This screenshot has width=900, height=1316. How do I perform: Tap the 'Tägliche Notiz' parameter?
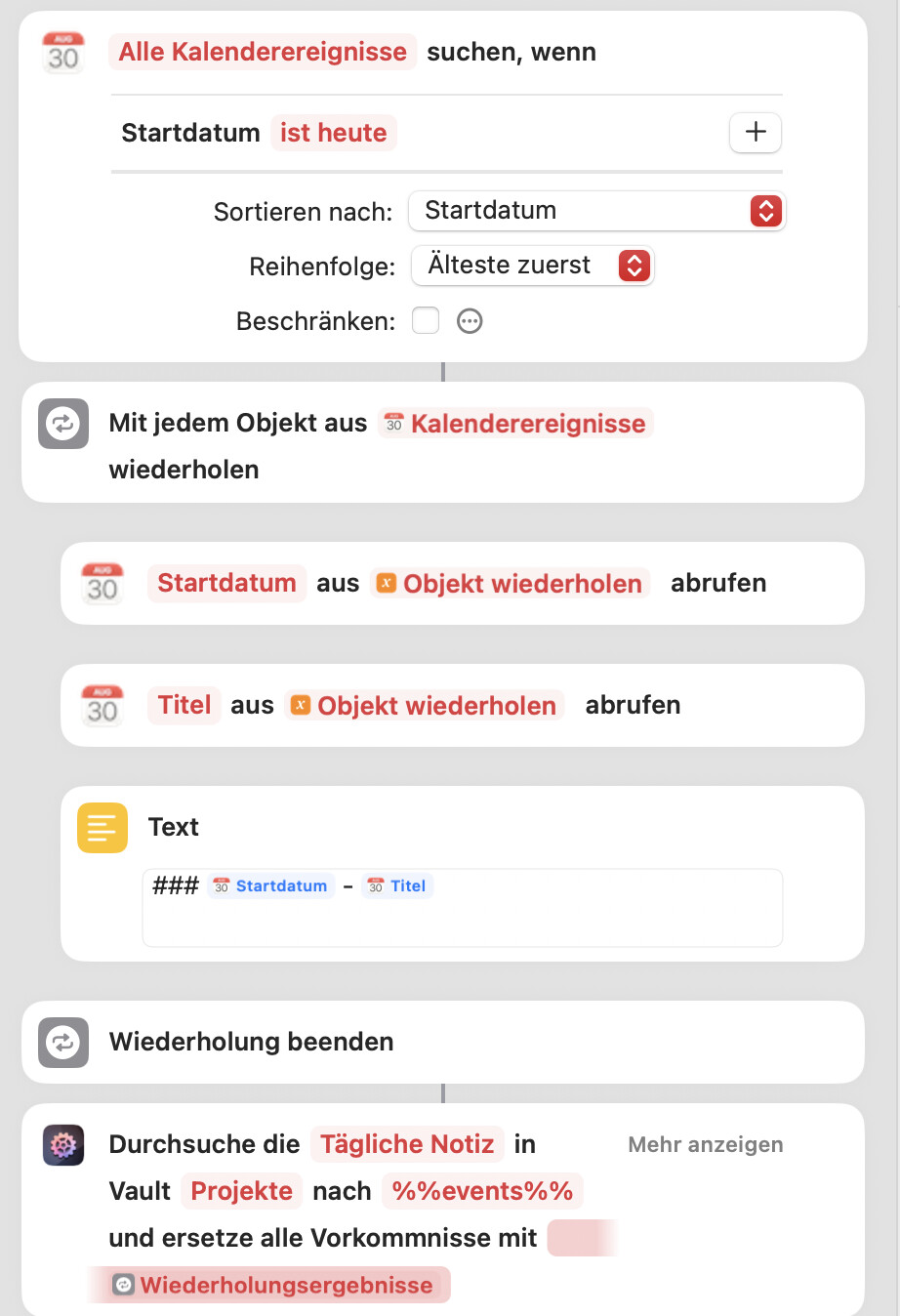(x=407, y=1144)
